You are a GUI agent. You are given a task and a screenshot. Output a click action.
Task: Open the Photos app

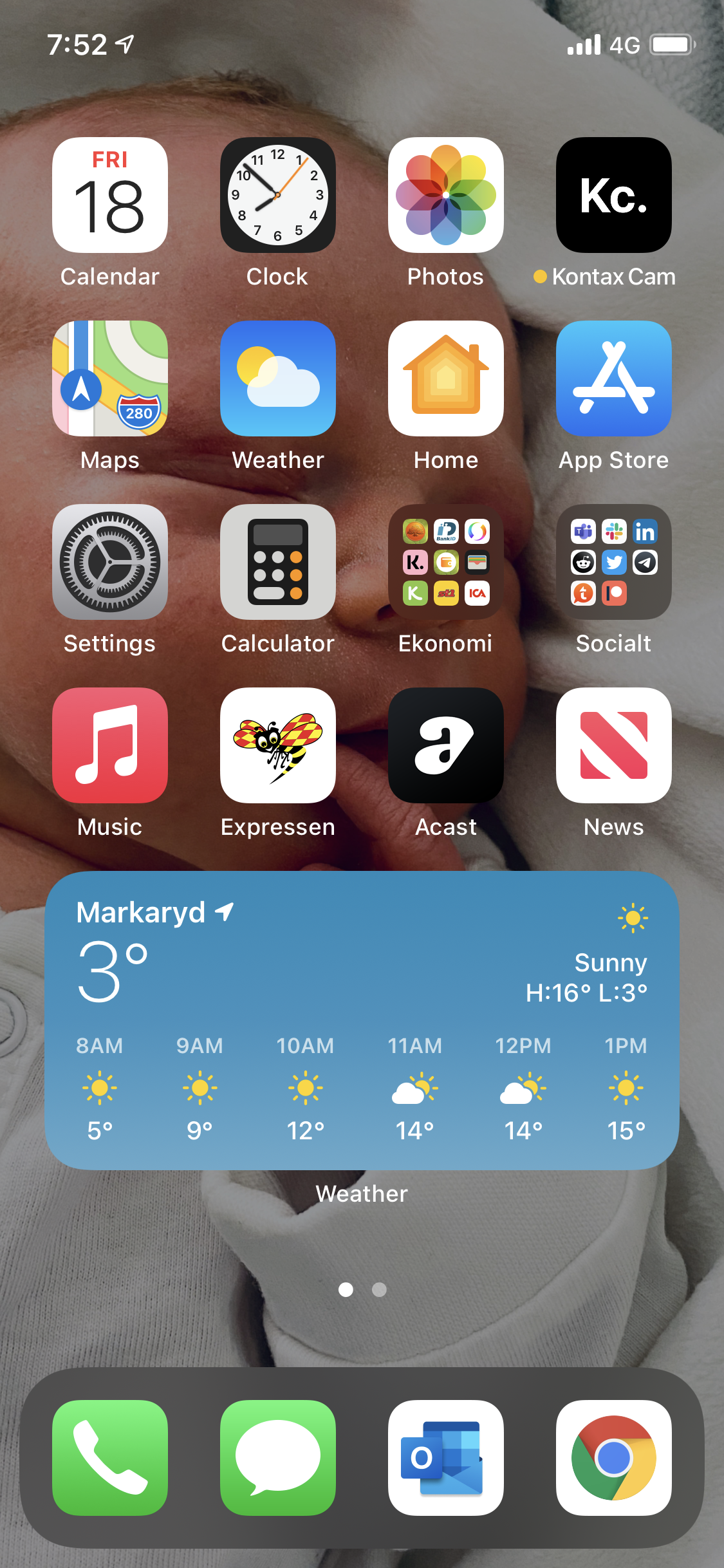[446, 195]
